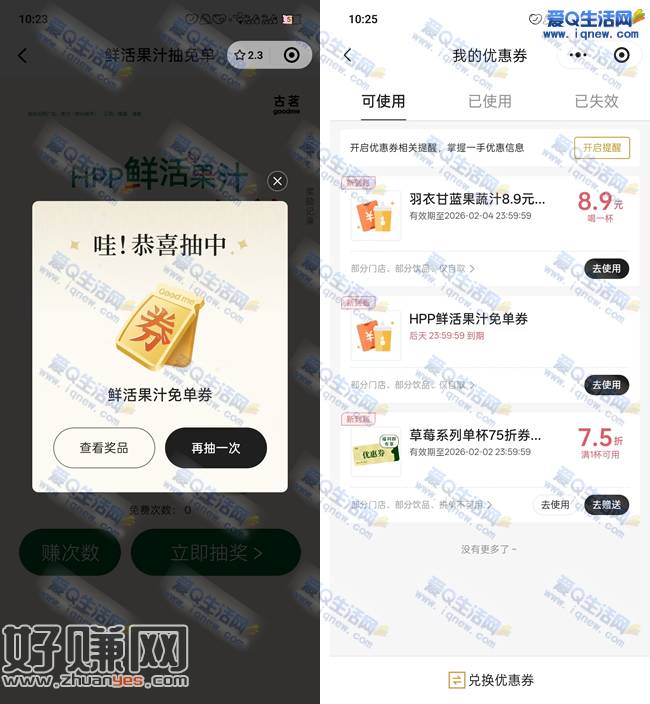Open the three-dot mini program menu
This screenshot has width=650, height=704.
pyautogui.click(x=579, y=56)
